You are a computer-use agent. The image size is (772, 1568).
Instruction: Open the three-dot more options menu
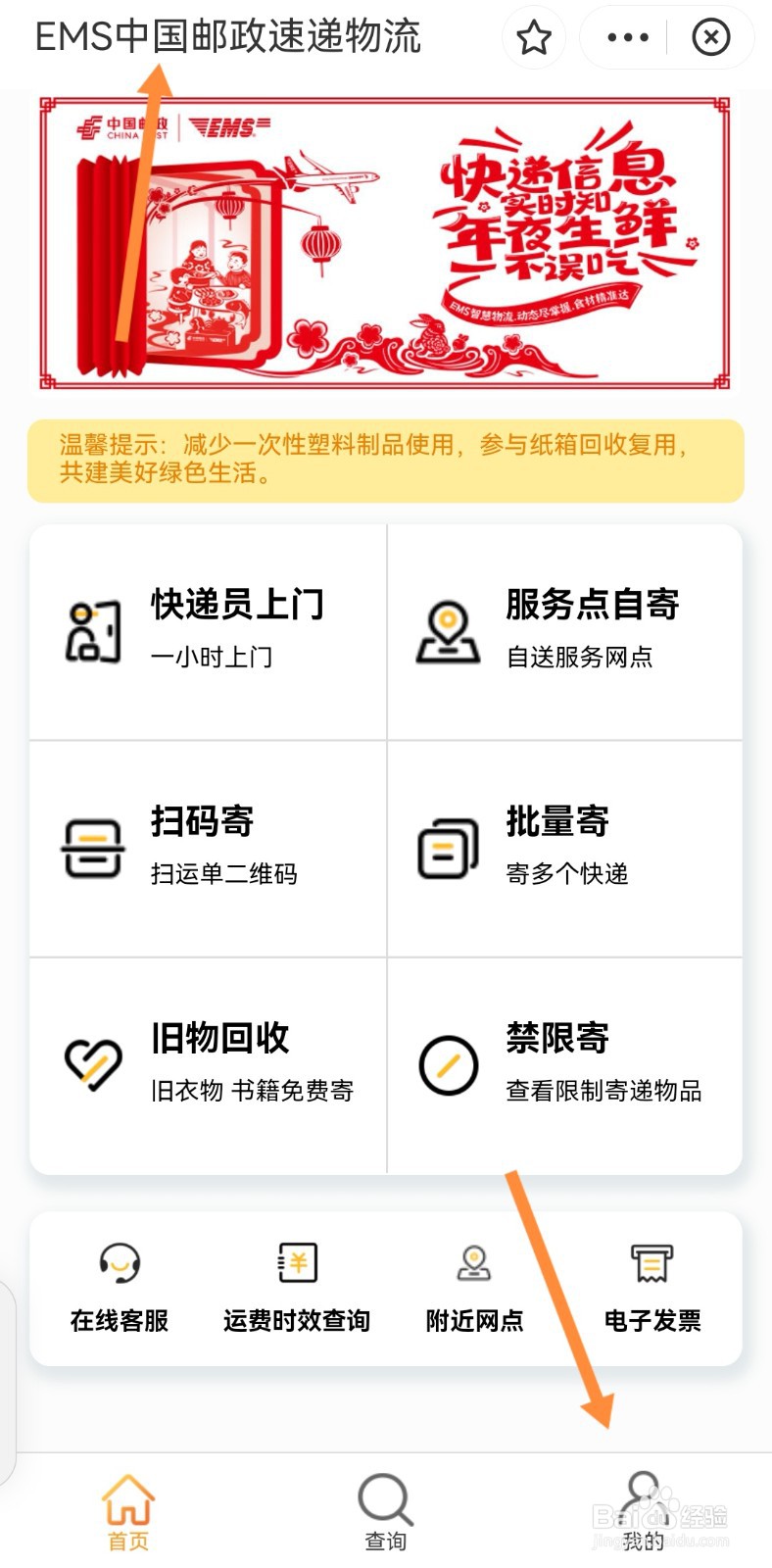coord(626,37)
